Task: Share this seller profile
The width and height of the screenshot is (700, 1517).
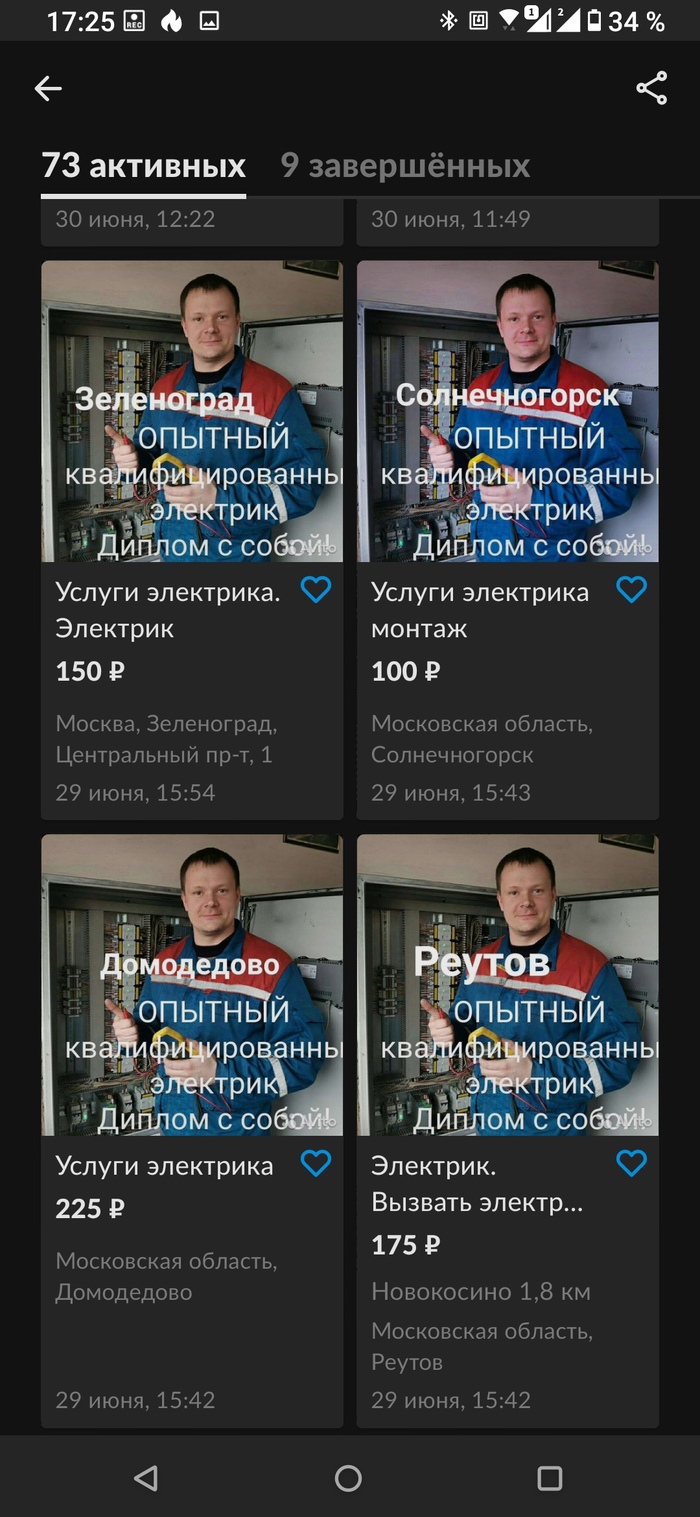Action: 651,89
